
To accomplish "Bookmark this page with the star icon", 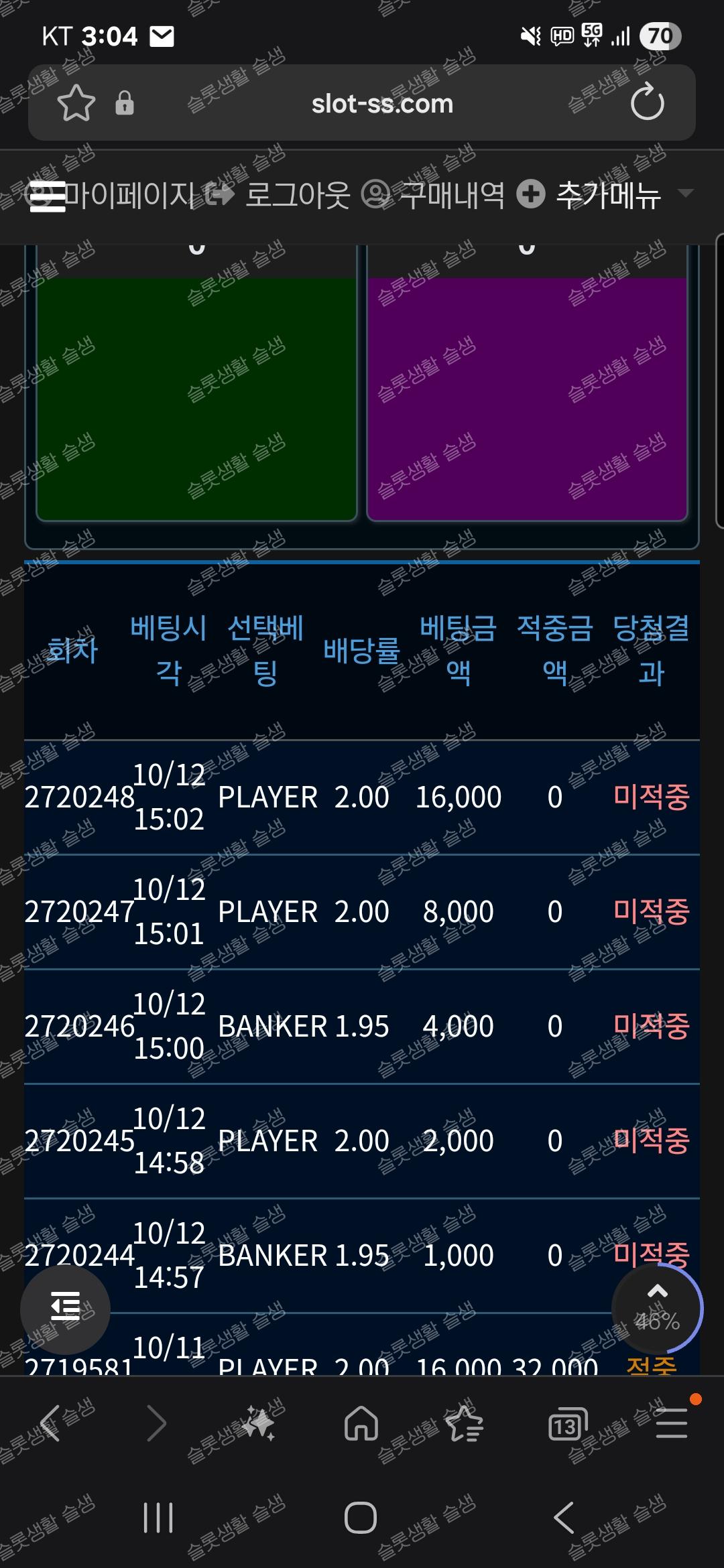I will click(76, 103).
